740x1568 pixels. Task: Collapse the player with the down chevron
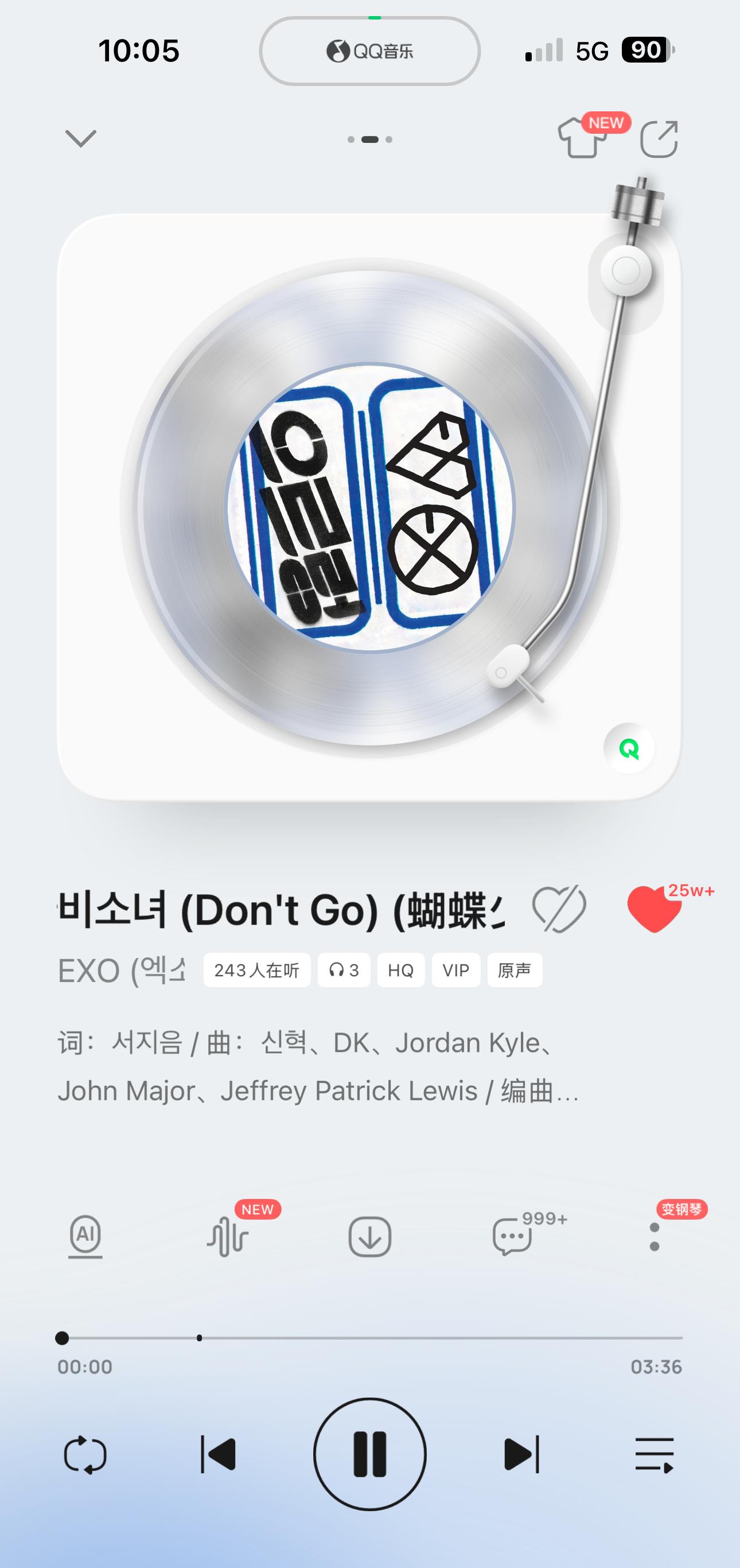[81, 139]
